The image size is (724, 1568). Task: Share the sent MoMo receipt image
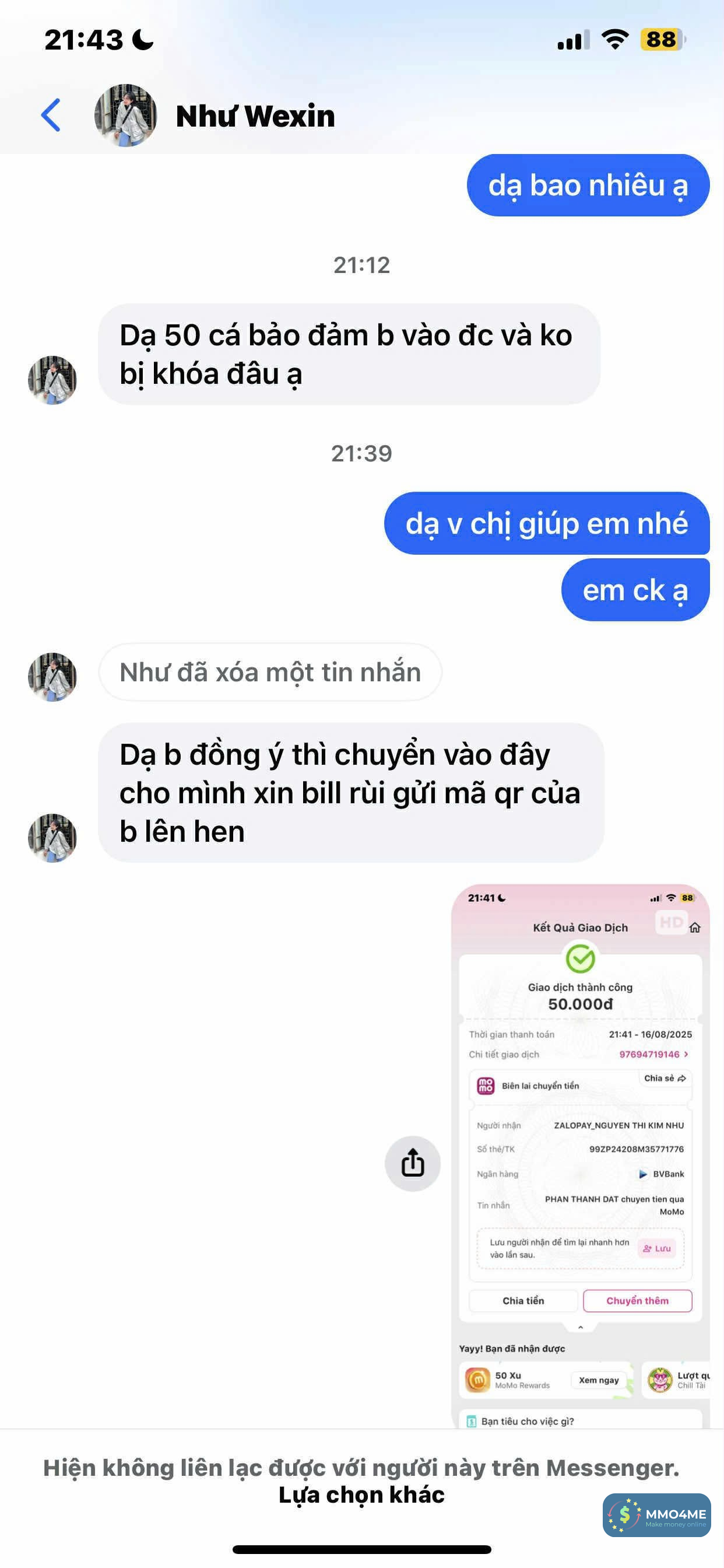point(413,1163)
